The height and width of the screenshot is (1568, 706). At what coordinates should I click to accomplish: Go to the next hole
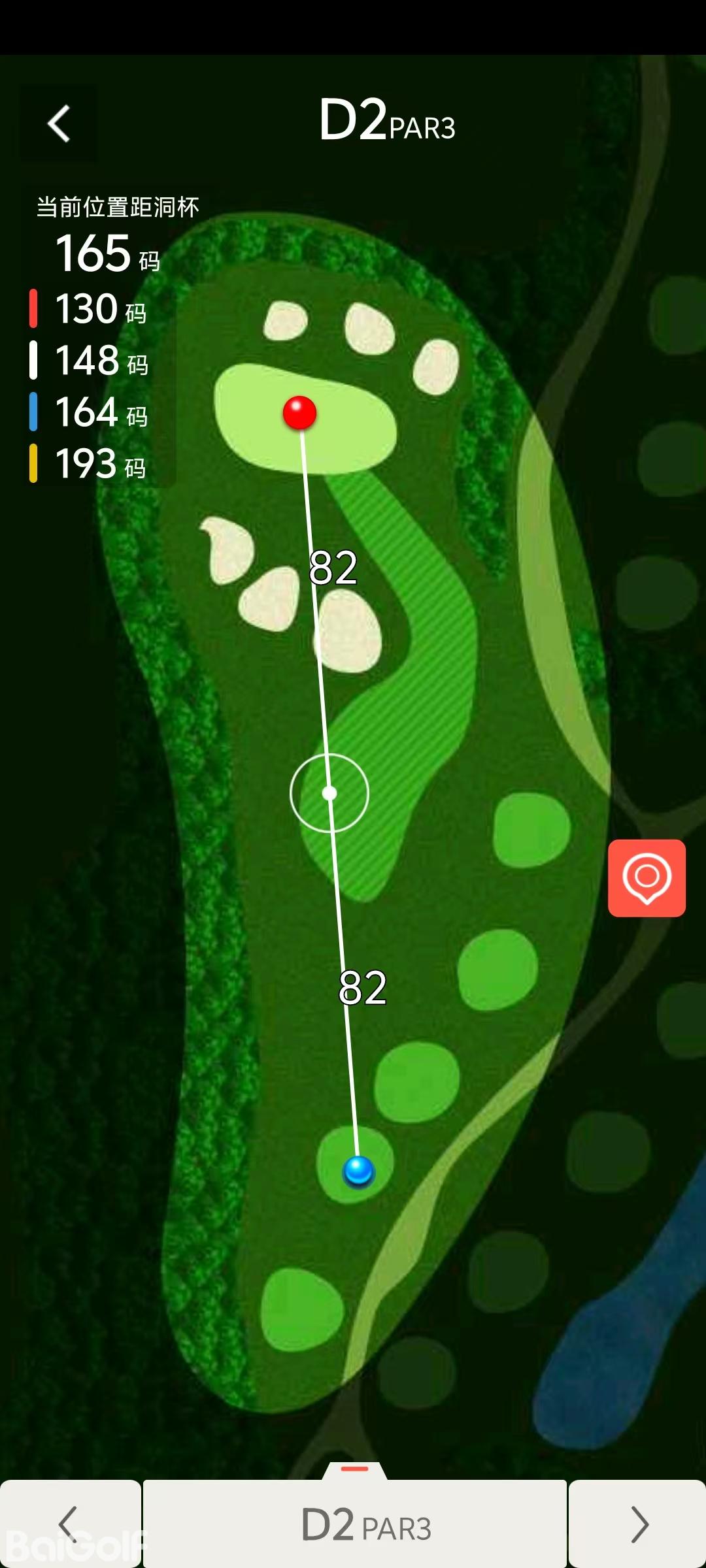[x=637, y=1524]
